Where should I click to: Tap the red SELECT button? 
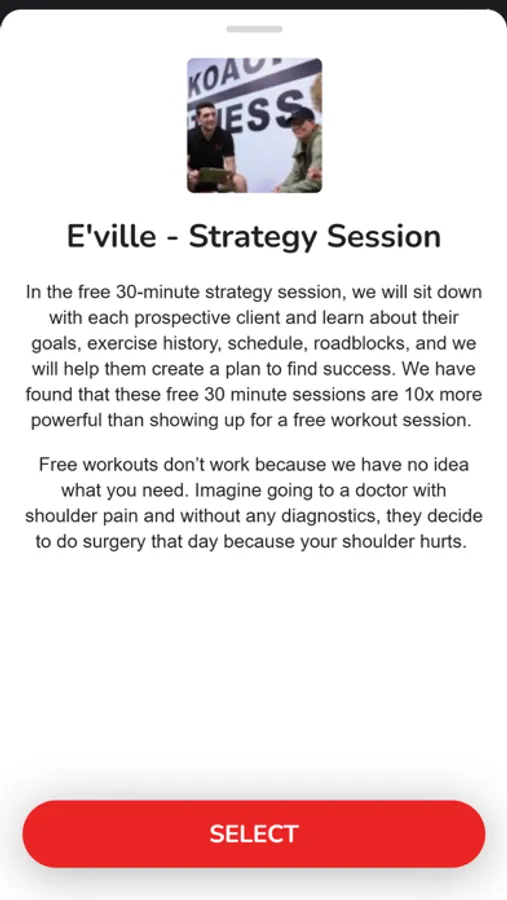point(254,833)
